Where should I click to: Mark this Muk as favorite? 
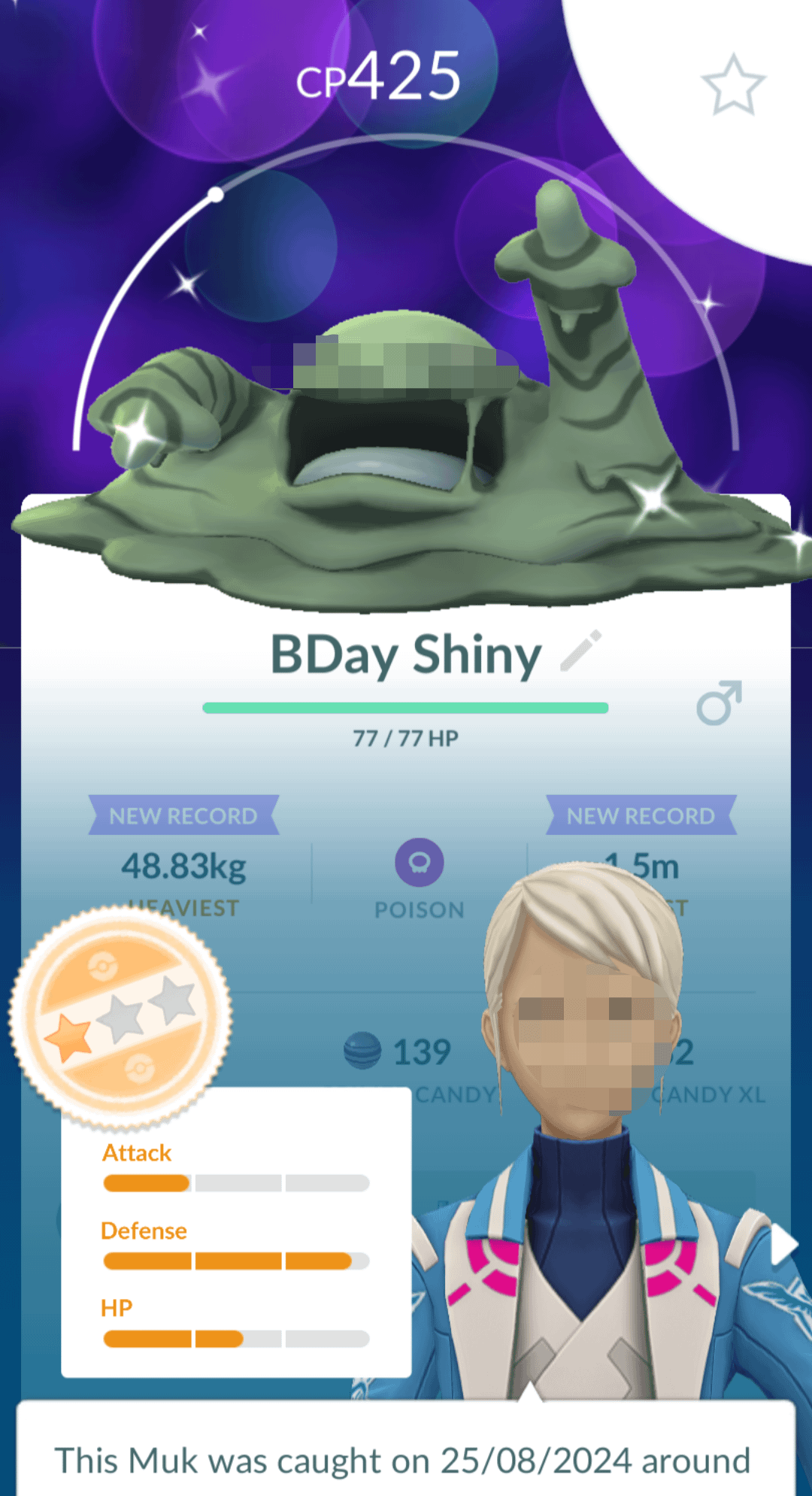click(732, 84)
